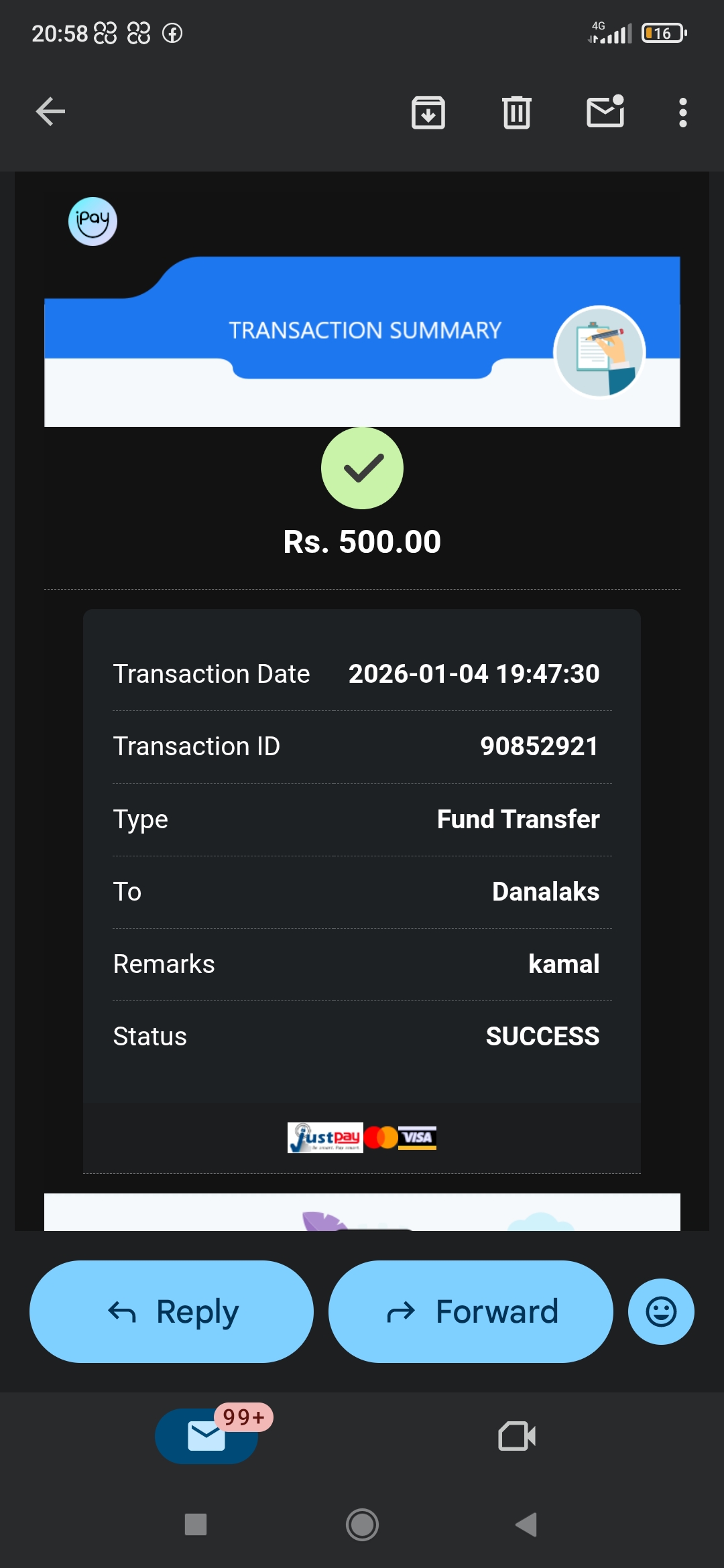Open the overflow menu
This screenshot has height=1568, width=724.
point(682,113)
